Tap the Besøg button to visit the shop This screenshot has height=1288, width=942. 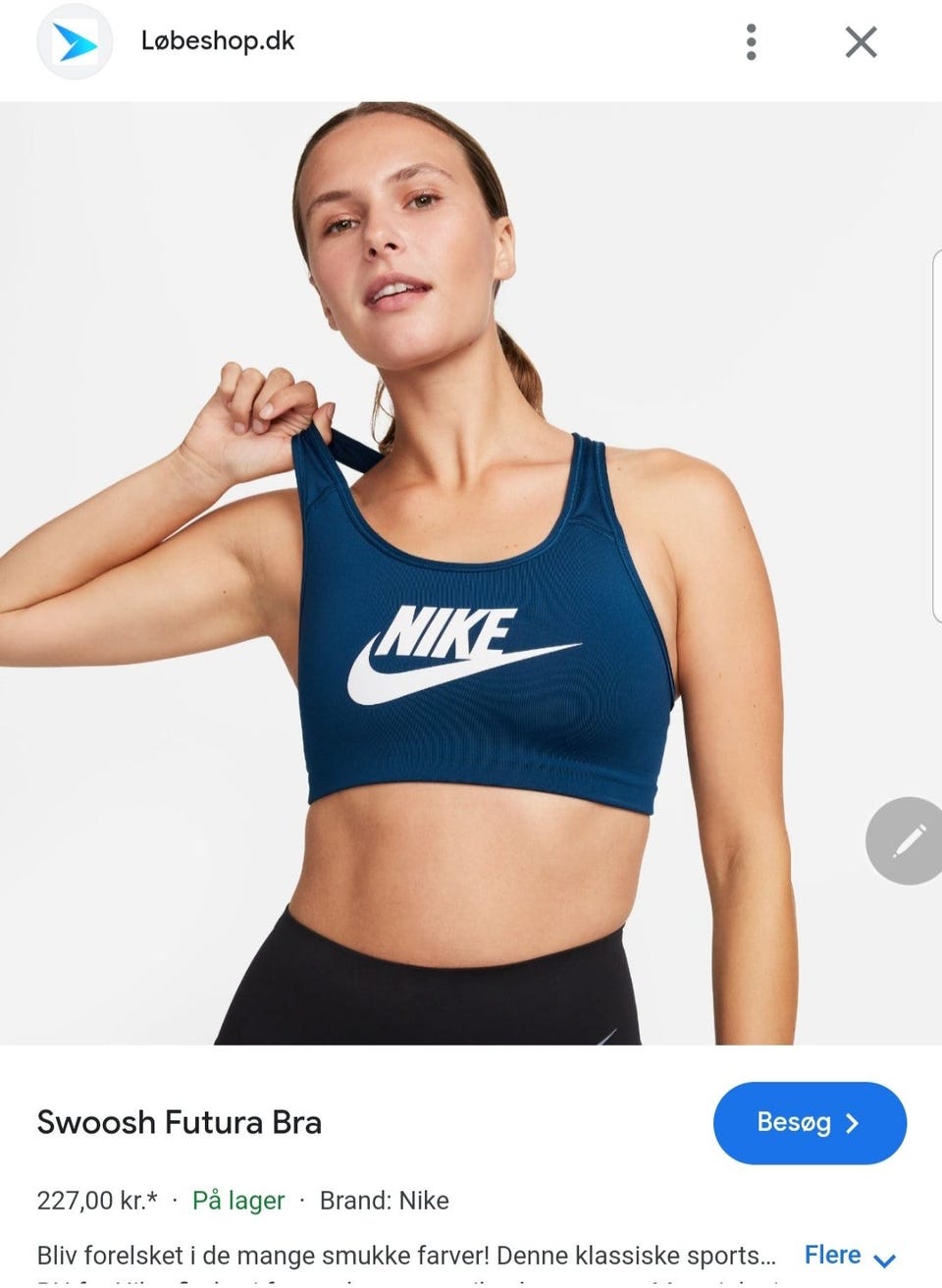click(810, 1123)
